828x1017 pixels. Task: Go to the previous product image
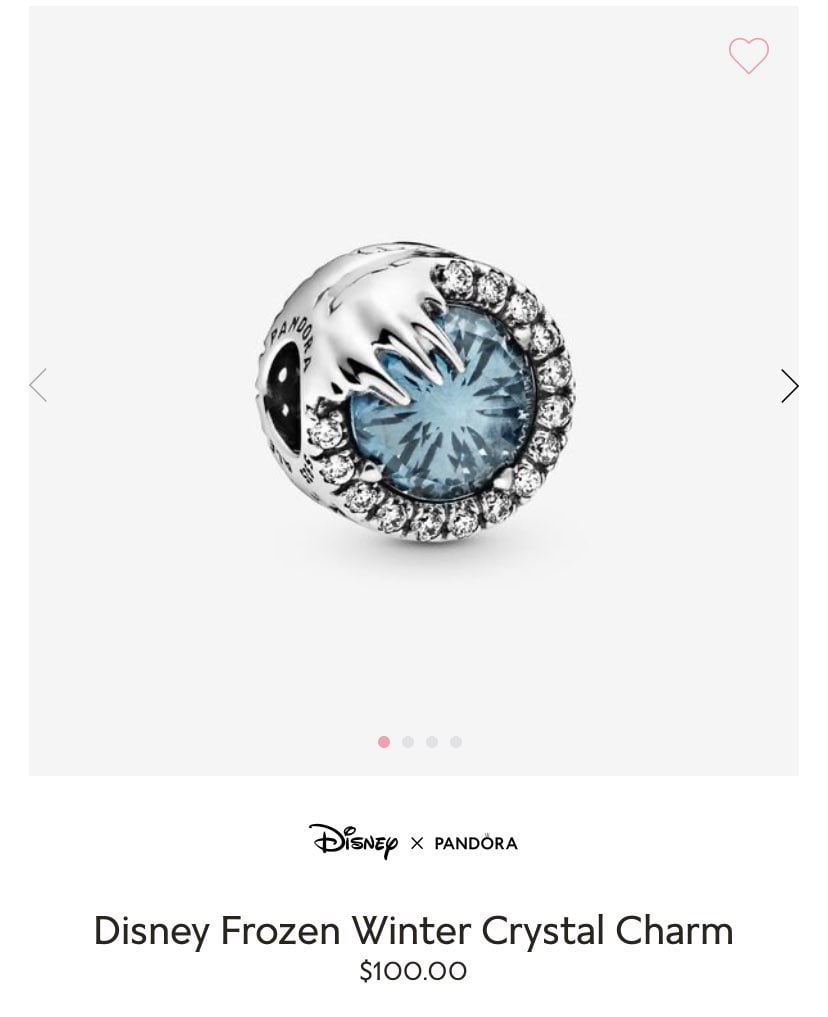(38, 385)
